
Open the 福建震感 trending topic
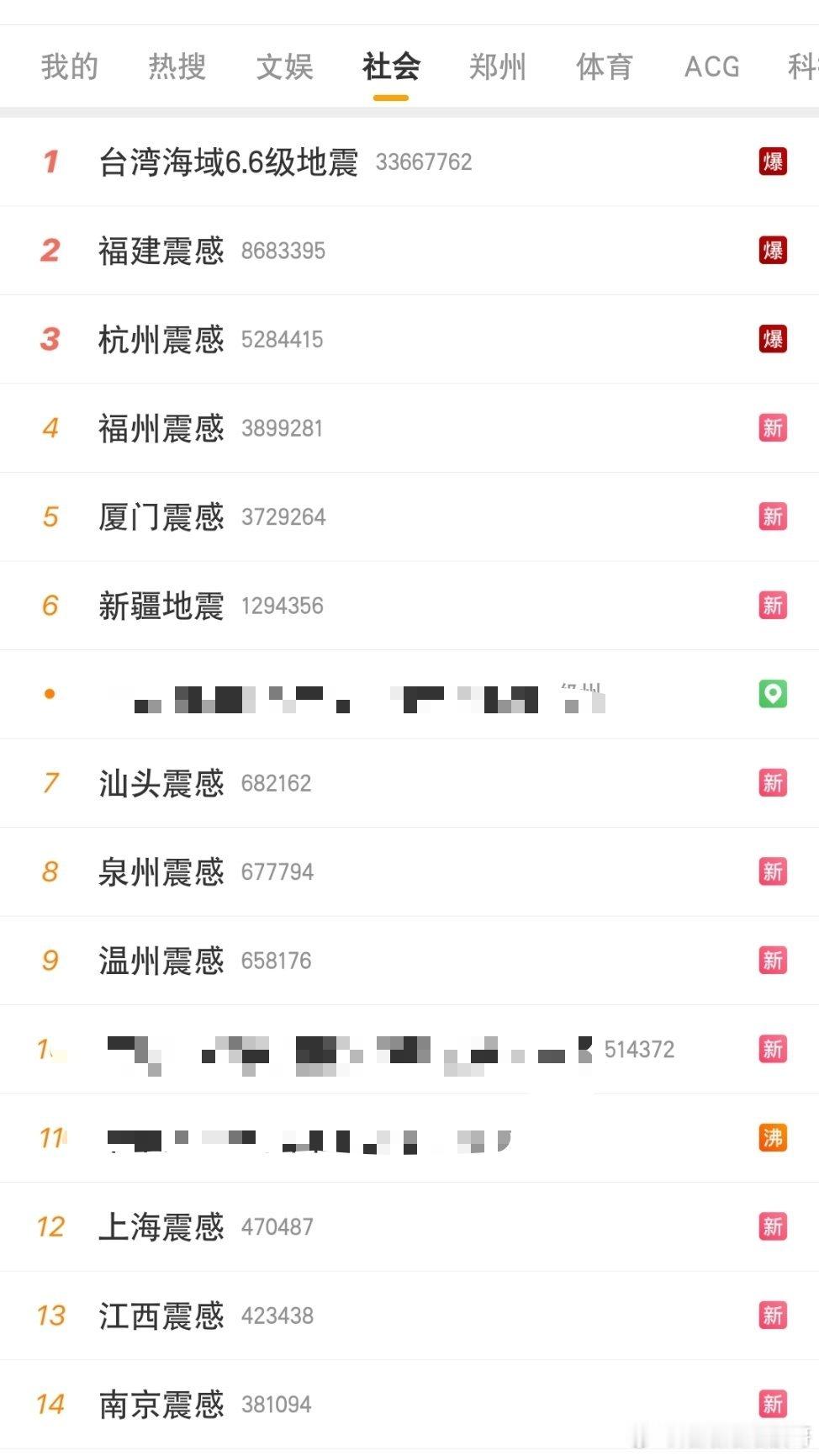click(x=161, y=251)
